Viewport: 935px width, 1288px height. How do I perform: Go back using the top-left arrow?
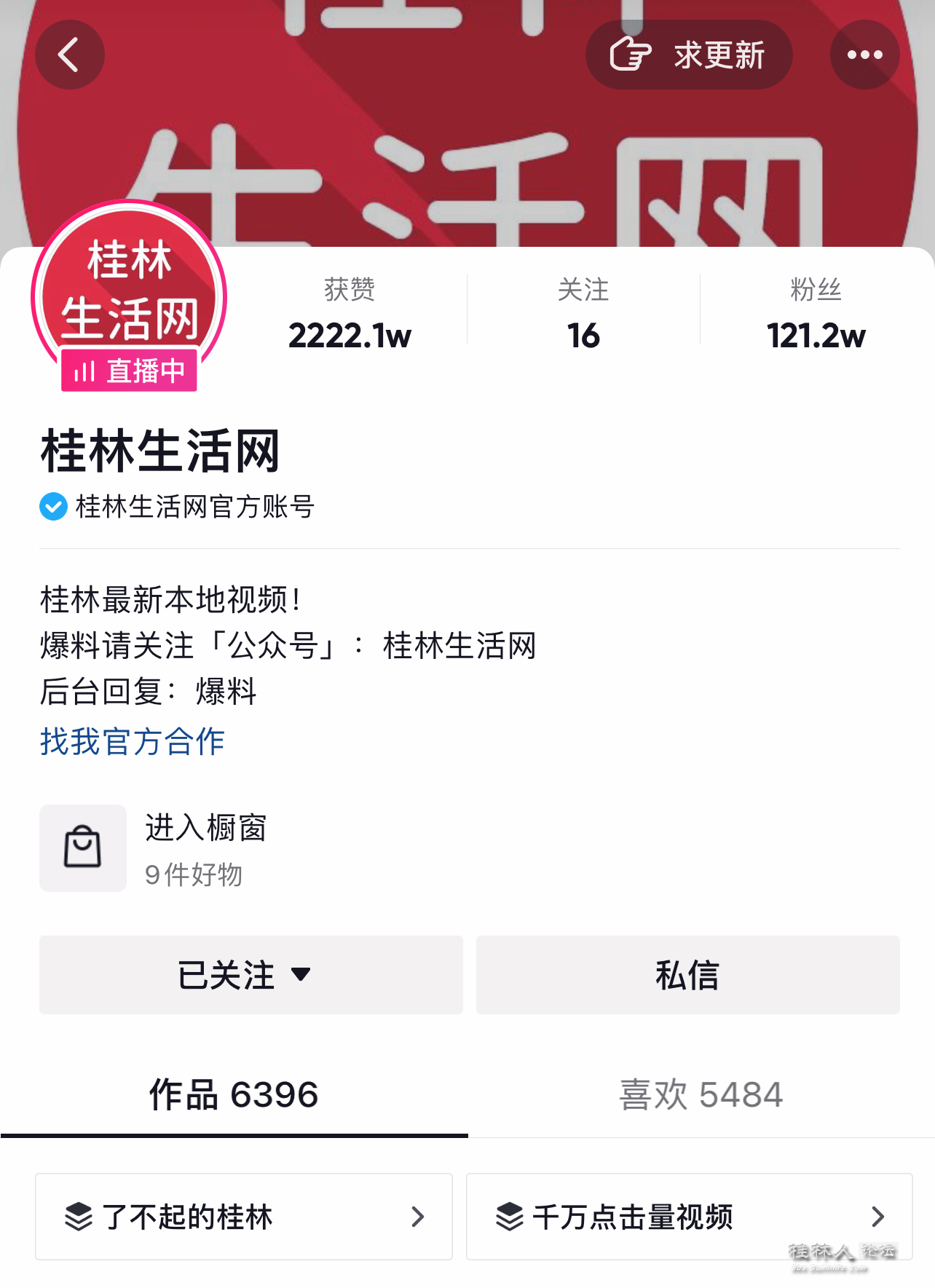pos(69,55)
